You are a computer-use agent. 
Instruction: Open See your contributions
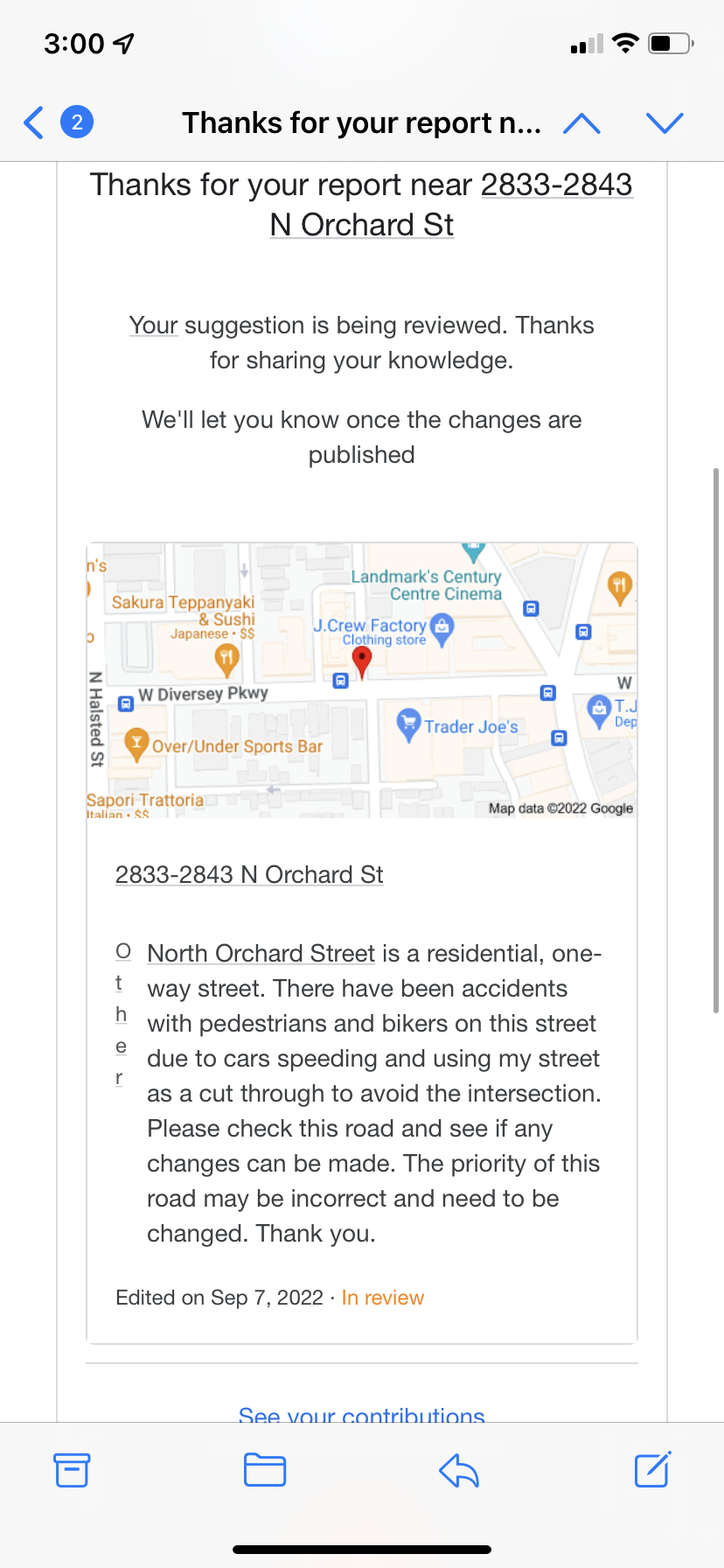tap(361, 1411)
